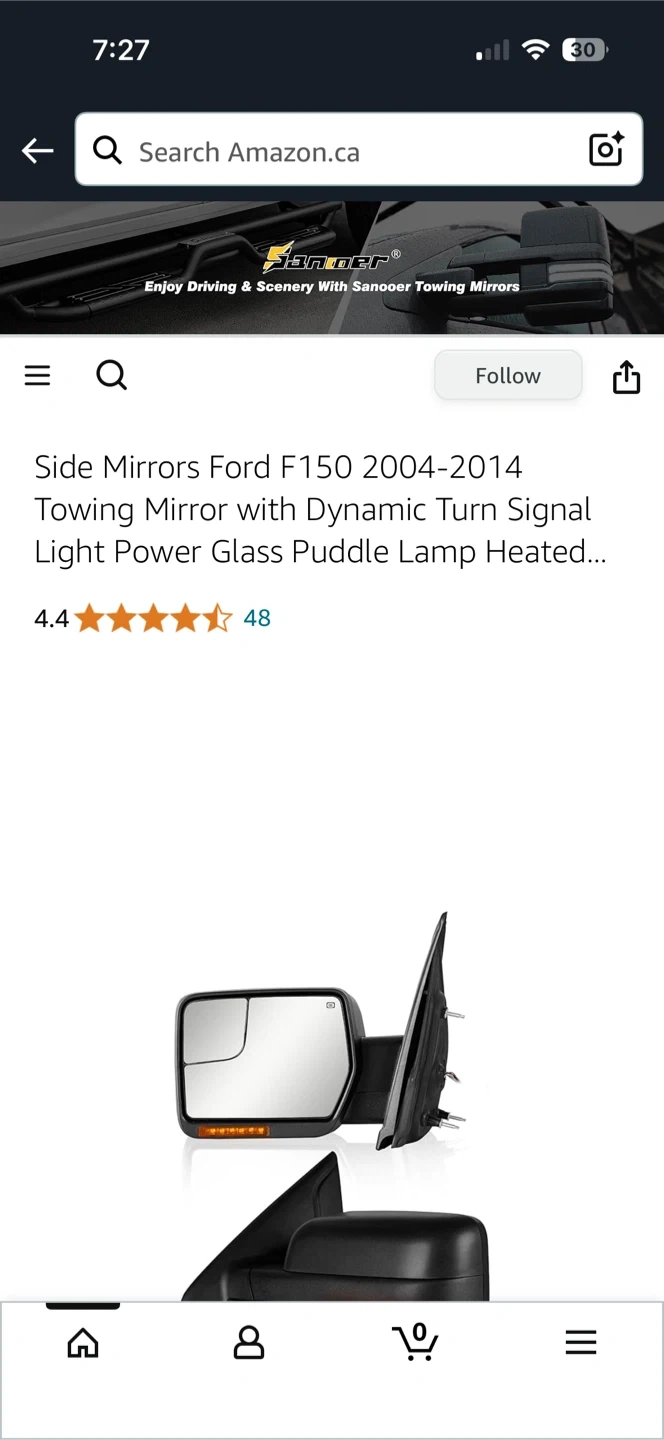This screenshot has height=1440, width=664.
Task: Switch to the Home tab
Action: click(83, 1342)
